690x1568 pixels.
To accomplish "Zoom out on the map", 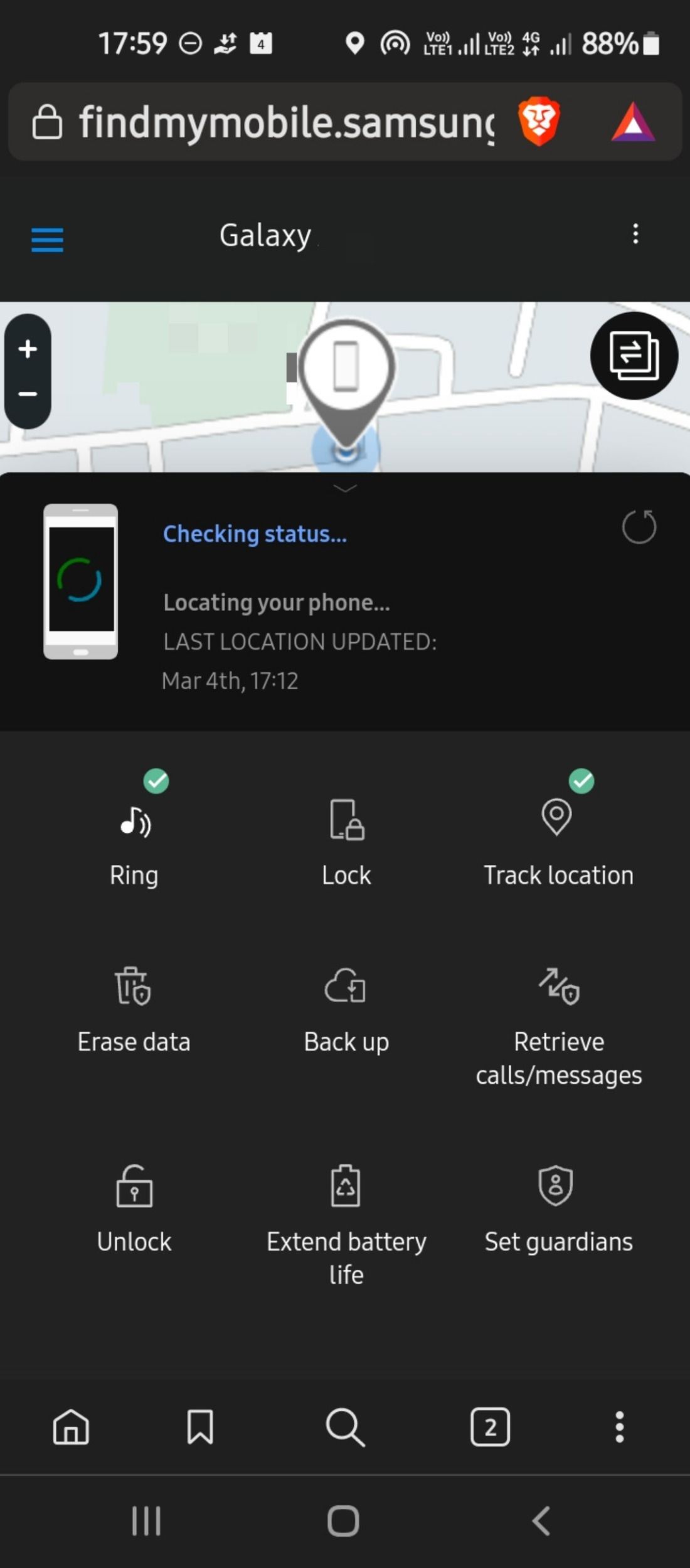I will click(x=28, y=395).
